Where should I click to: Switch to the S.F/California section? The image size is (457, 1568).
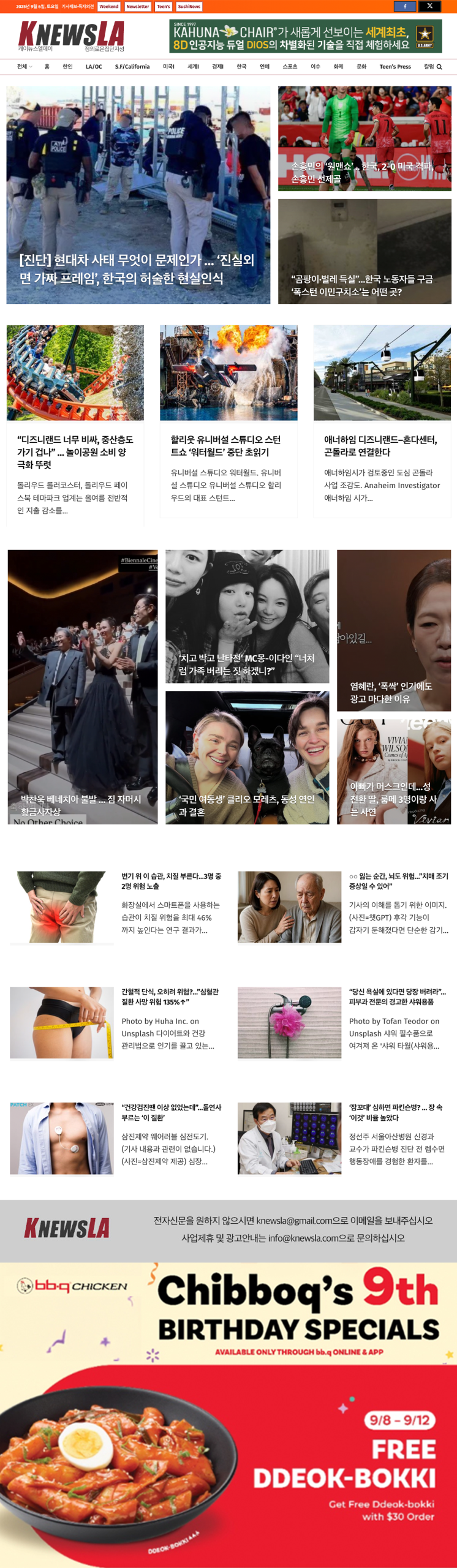coord(132,67)
